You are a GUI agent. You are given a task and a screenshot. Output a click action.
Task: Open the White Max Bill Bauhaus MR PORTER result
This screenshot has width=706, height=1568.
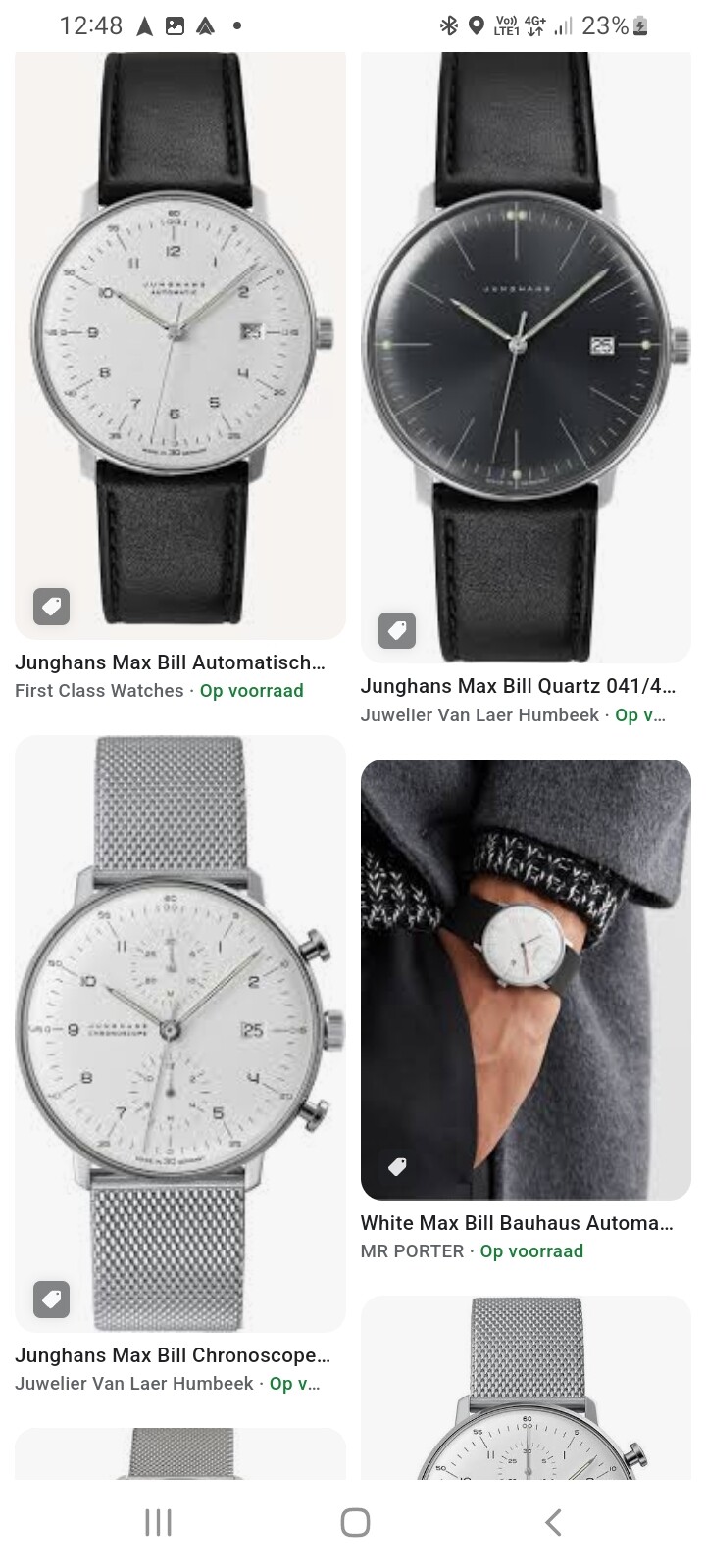click(x=526, y=980)
